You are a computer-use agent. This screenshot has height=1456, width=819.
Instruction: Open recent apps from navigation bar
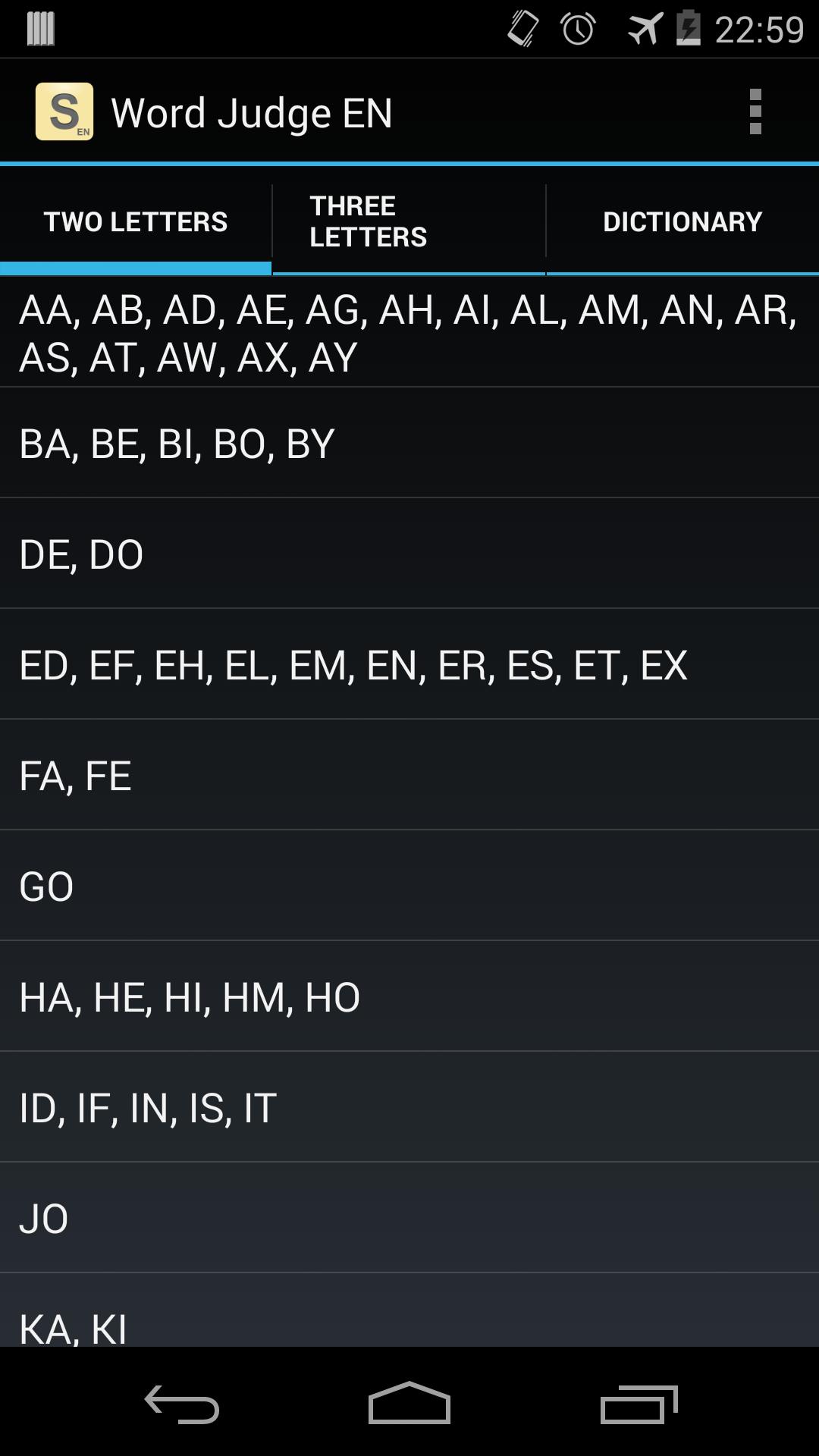pyautogui.click(x=639, y=1404)
